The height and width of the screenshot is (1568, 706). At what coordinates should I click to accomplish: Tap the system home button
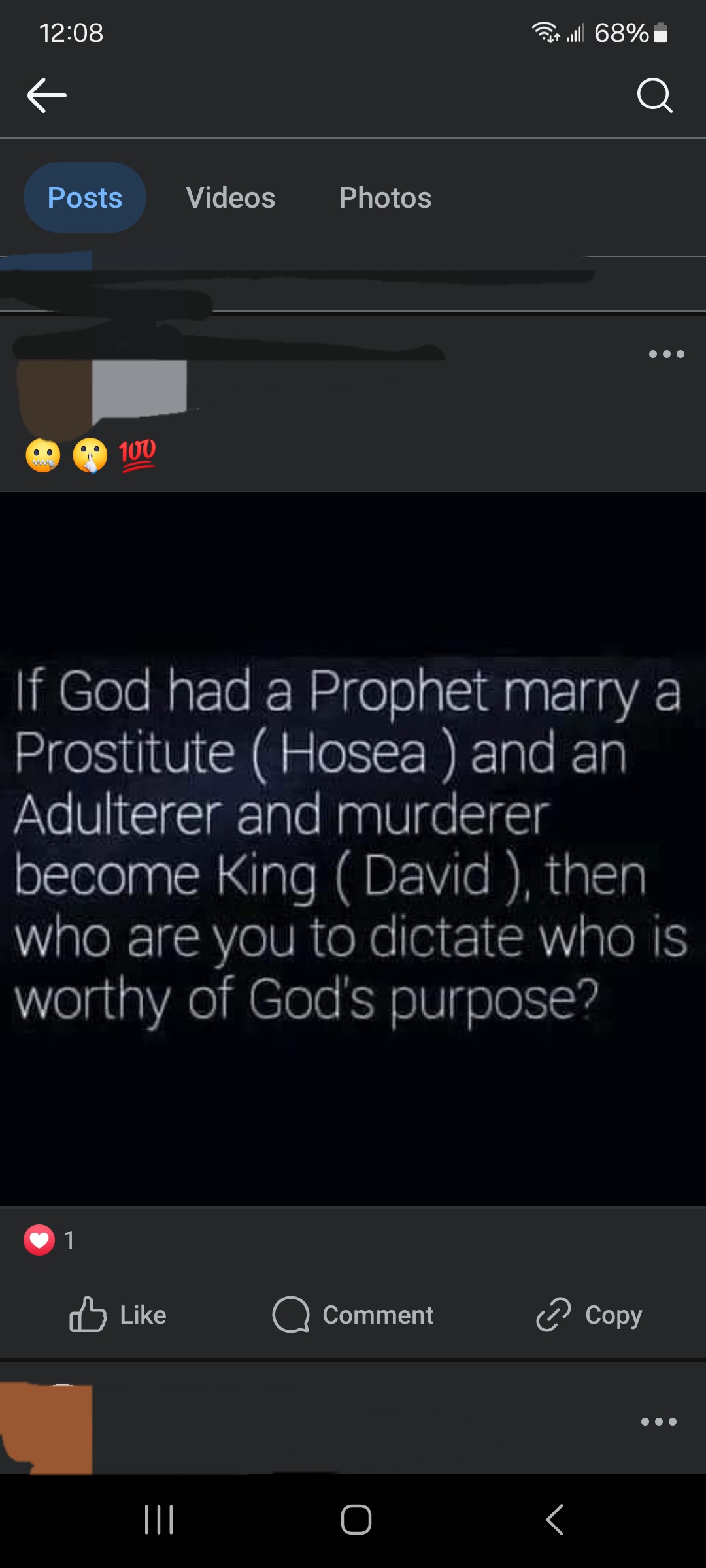tap(356, 1520)
